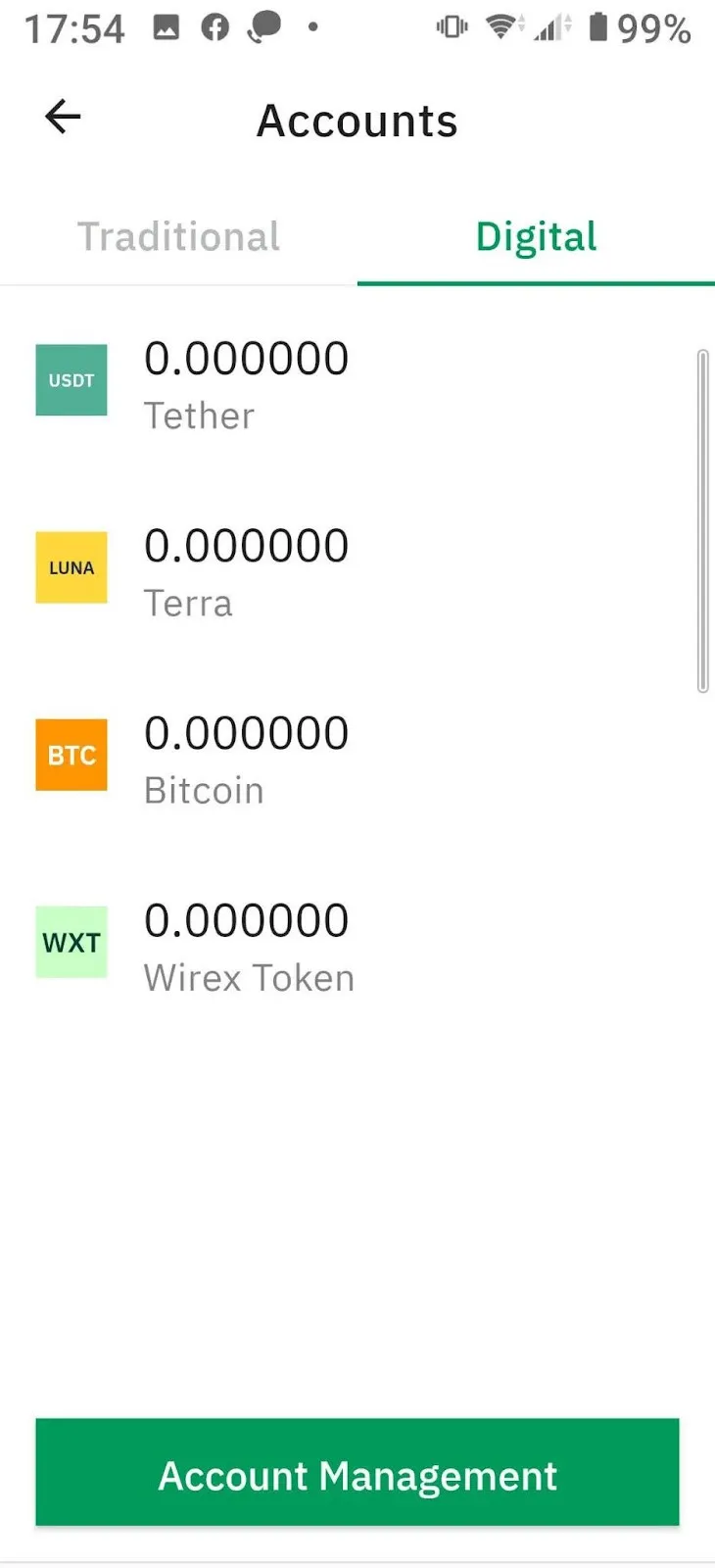Tap the chat notification icon in status bar
This screenshot has height=1568, width=715.
tap(262, 26)
